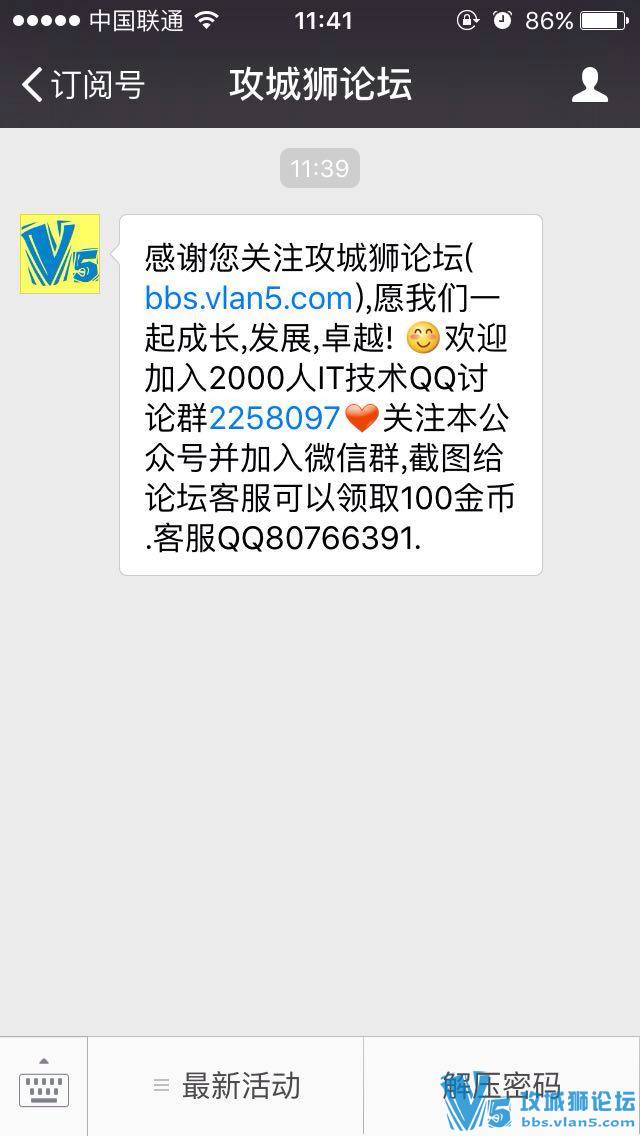The image size is (640, 1136).
Task: Tap the 攻城狮论坛 avatar
Action: 60,254
